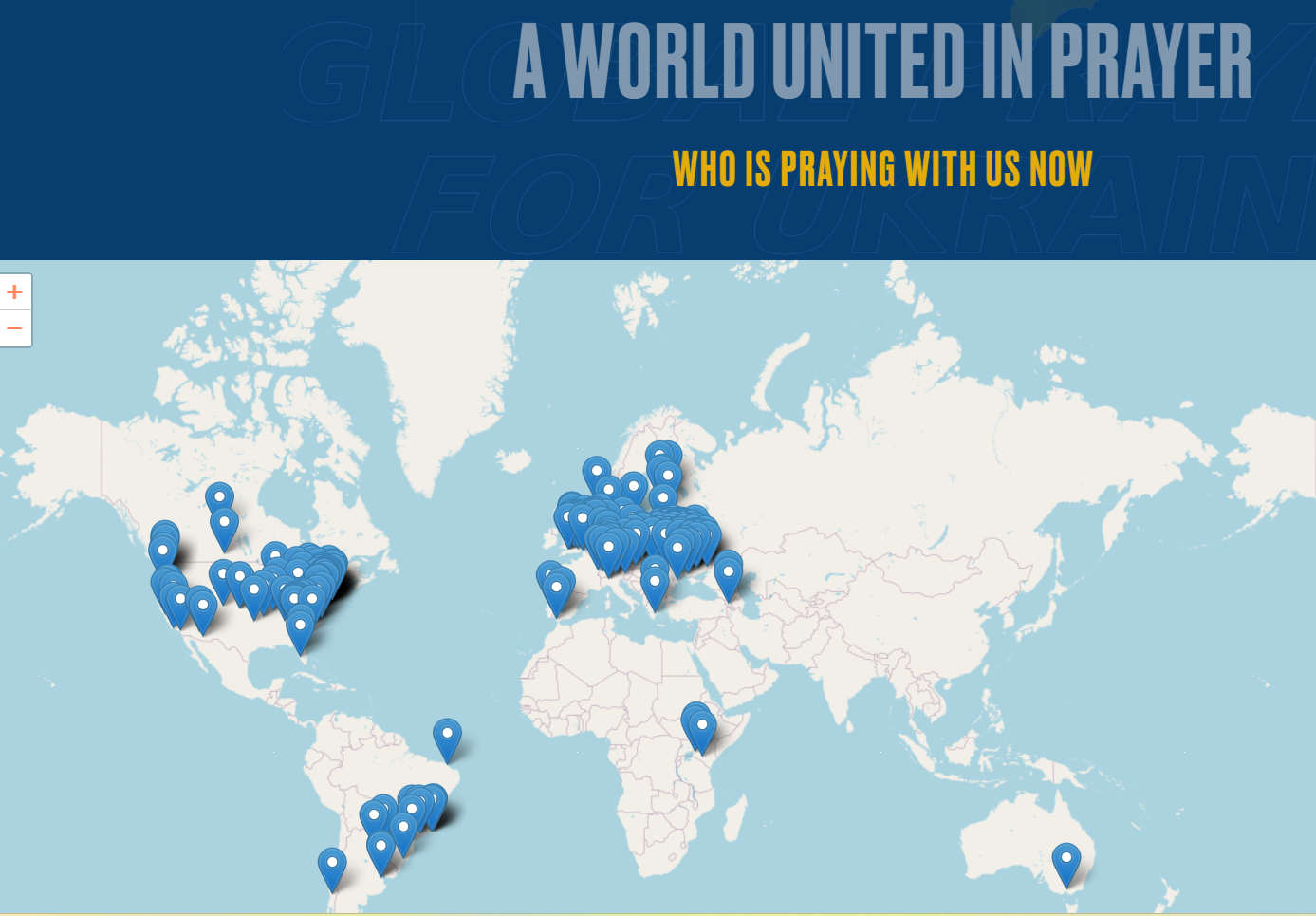This screenshot has width=1316, height=916.
Task: Tap the marker in Greece
Action: click(655, 585)
